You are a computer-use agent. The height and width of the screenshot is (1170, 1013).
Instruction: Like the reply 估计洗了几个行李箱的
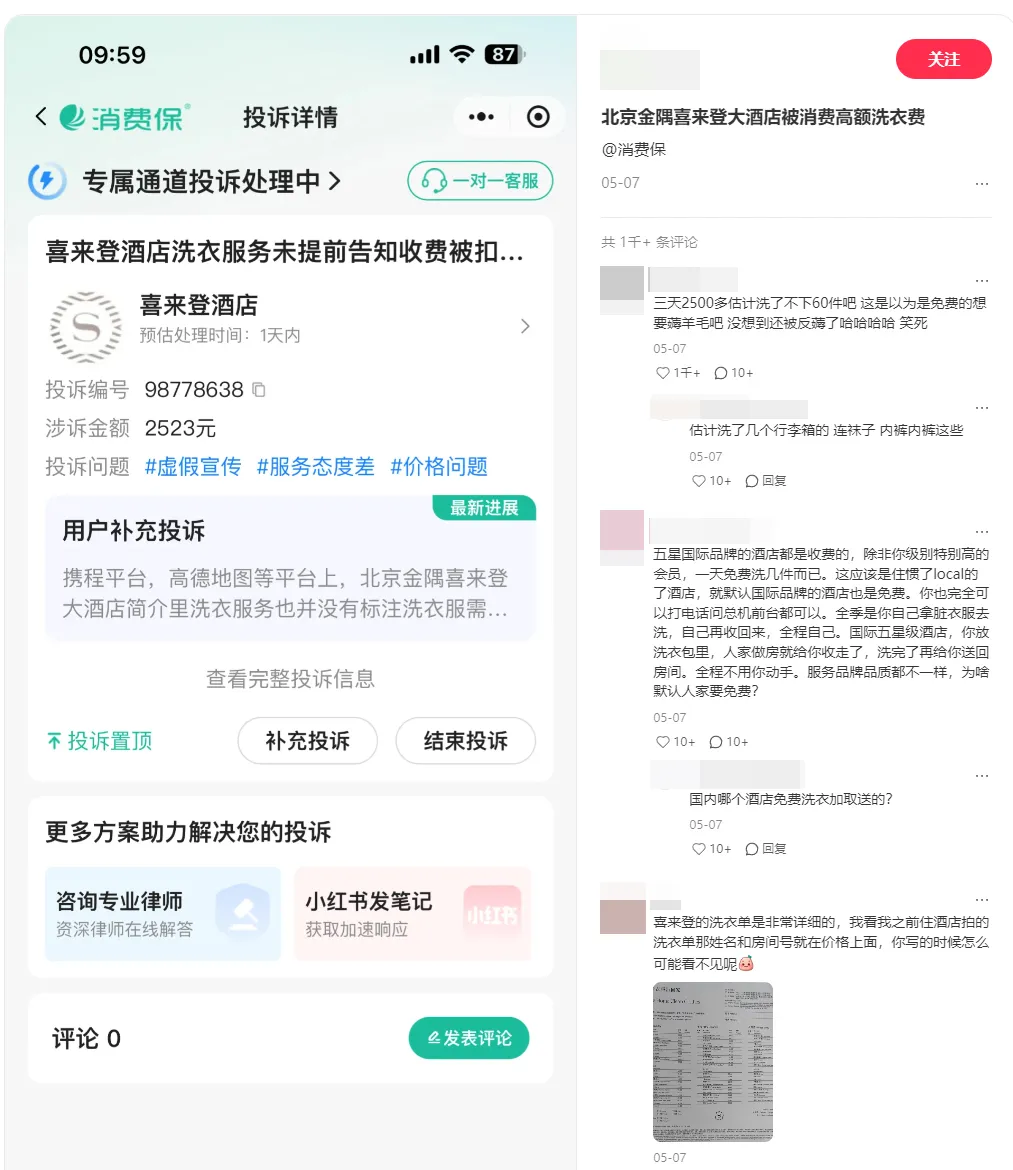point(711,481)
